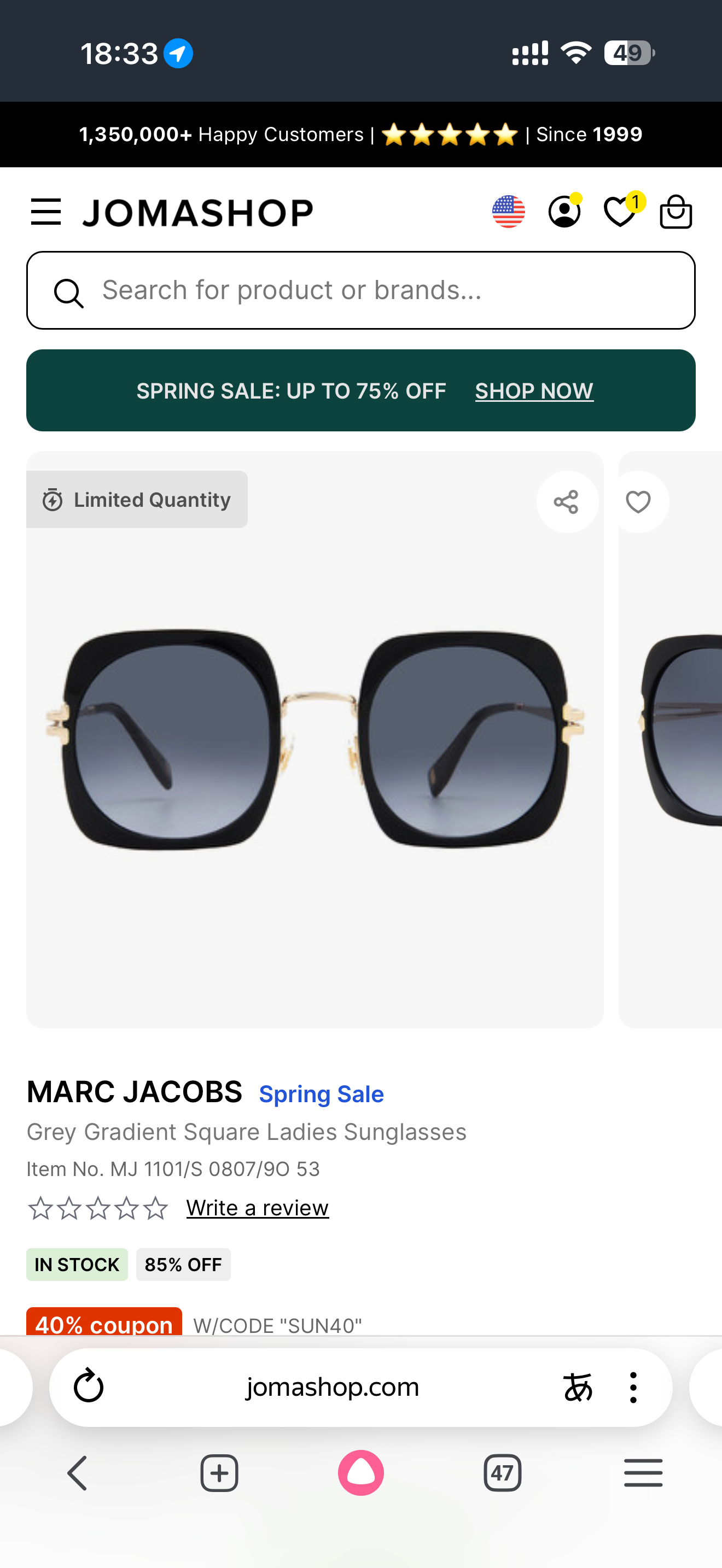The image size is (722, 1568).
Task: Open the main sunglasses product image
Action: pyautogui.click(x=315, y=739)
